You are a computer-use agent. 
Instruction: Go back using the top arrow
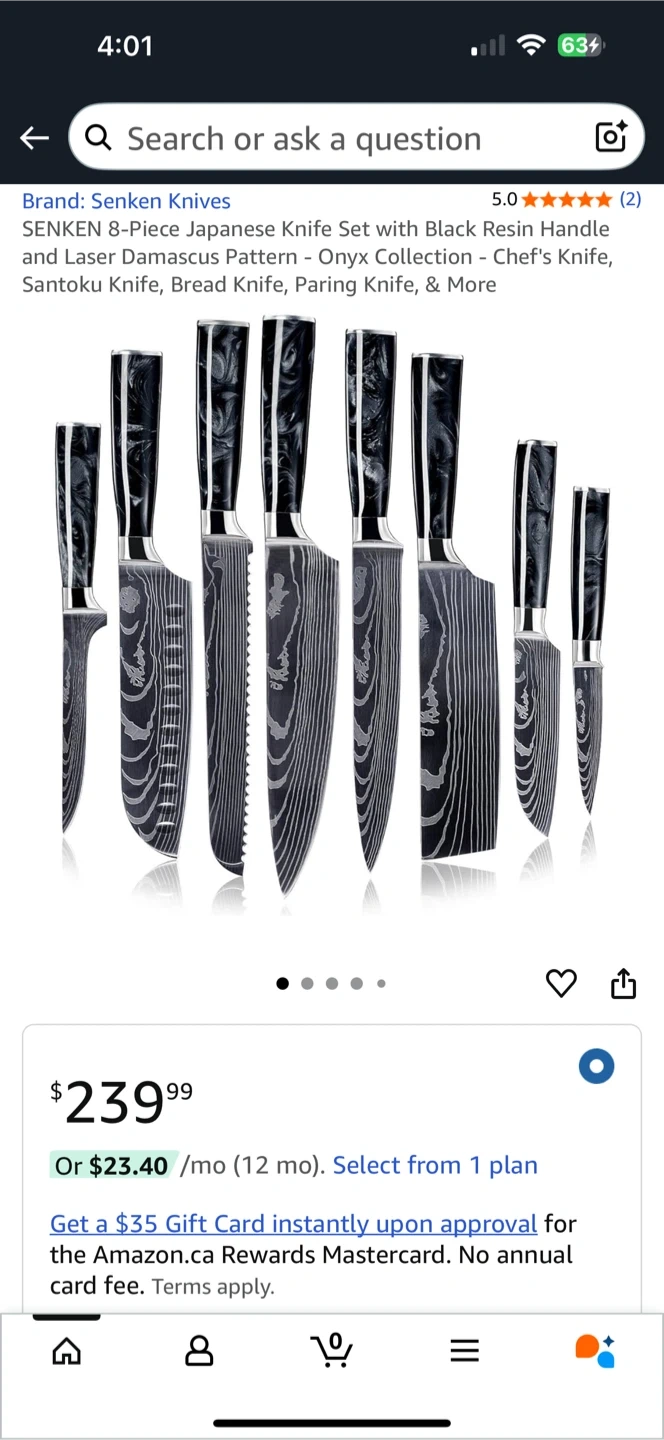click(35, 138)
